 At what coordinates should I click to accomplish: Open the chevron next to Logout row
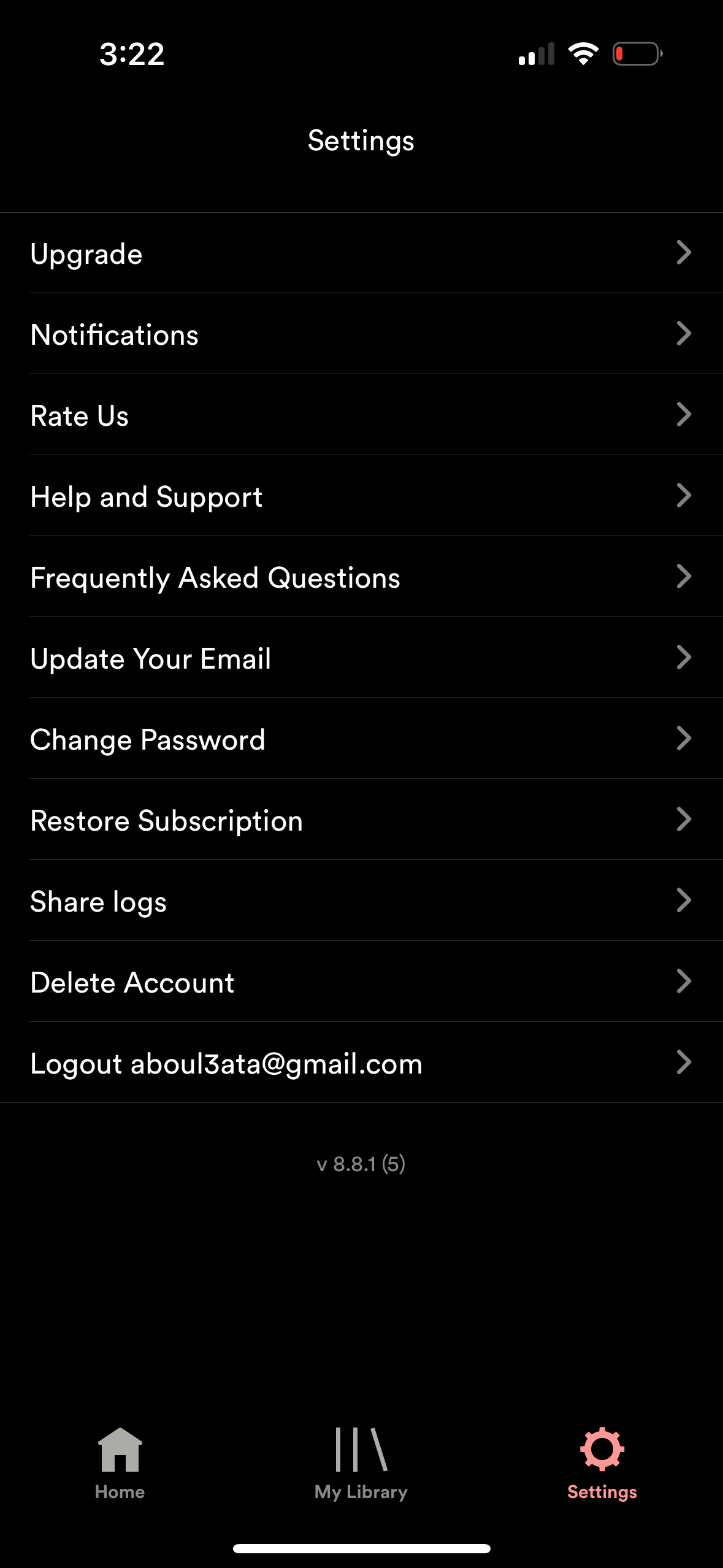(683, 1063)
